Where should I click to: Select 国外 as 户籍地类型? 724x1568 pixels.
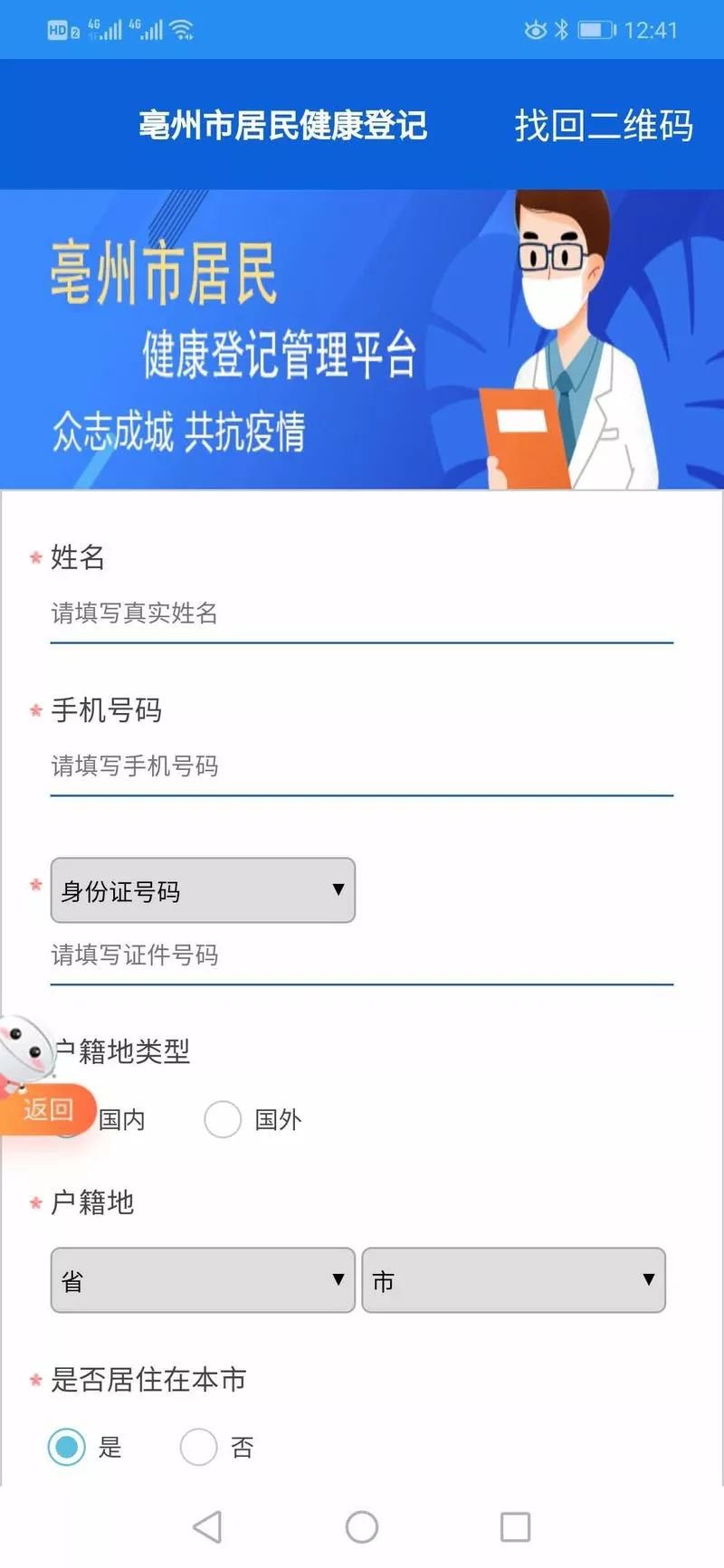(223, 1119)
